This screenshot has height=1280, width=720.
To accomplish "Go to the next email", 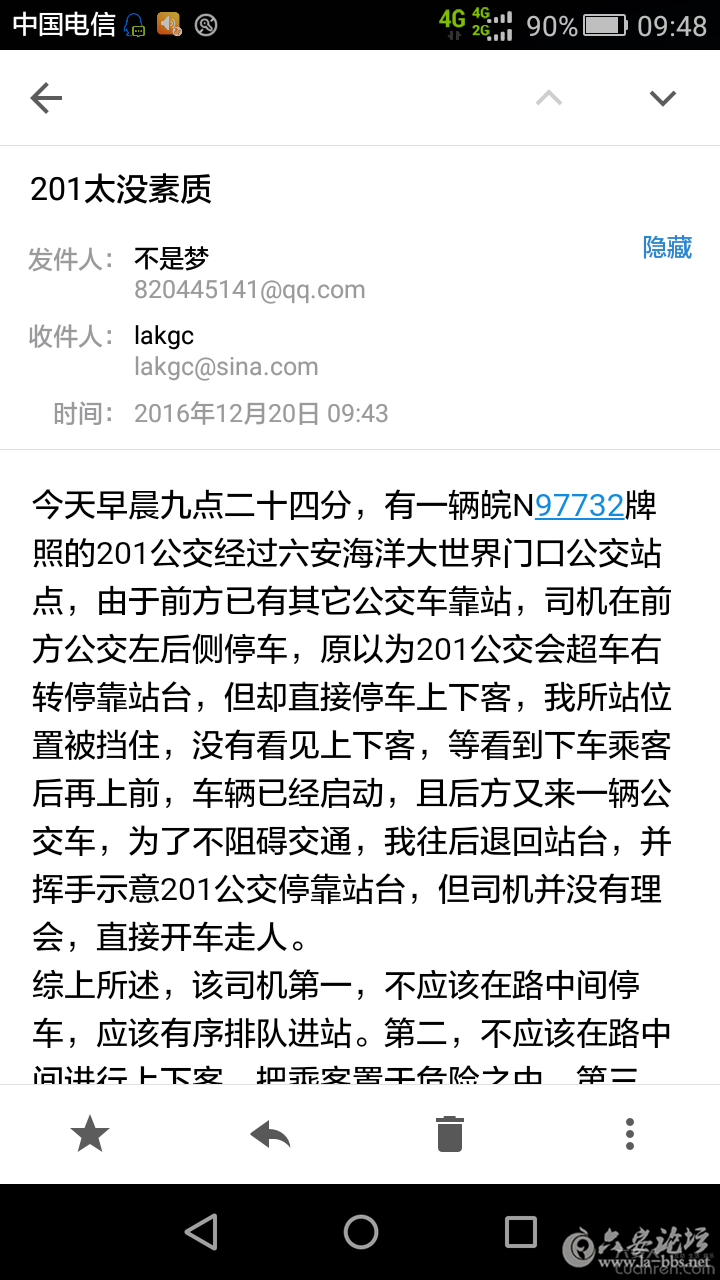I will 662,98.
